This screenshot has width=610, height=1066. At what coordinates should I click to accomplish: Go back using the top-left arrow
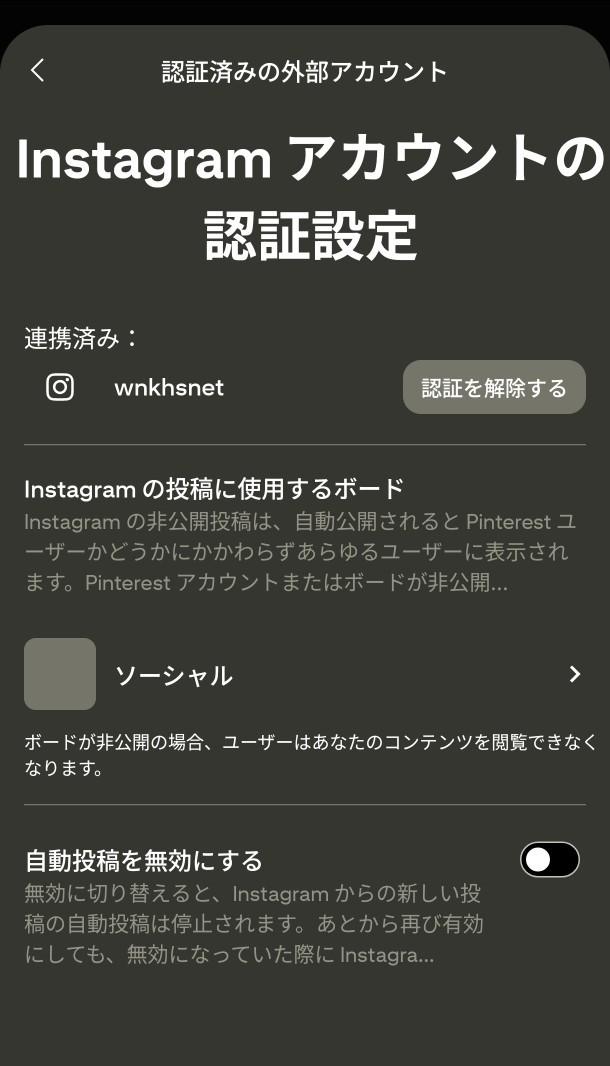coord(37,70)
